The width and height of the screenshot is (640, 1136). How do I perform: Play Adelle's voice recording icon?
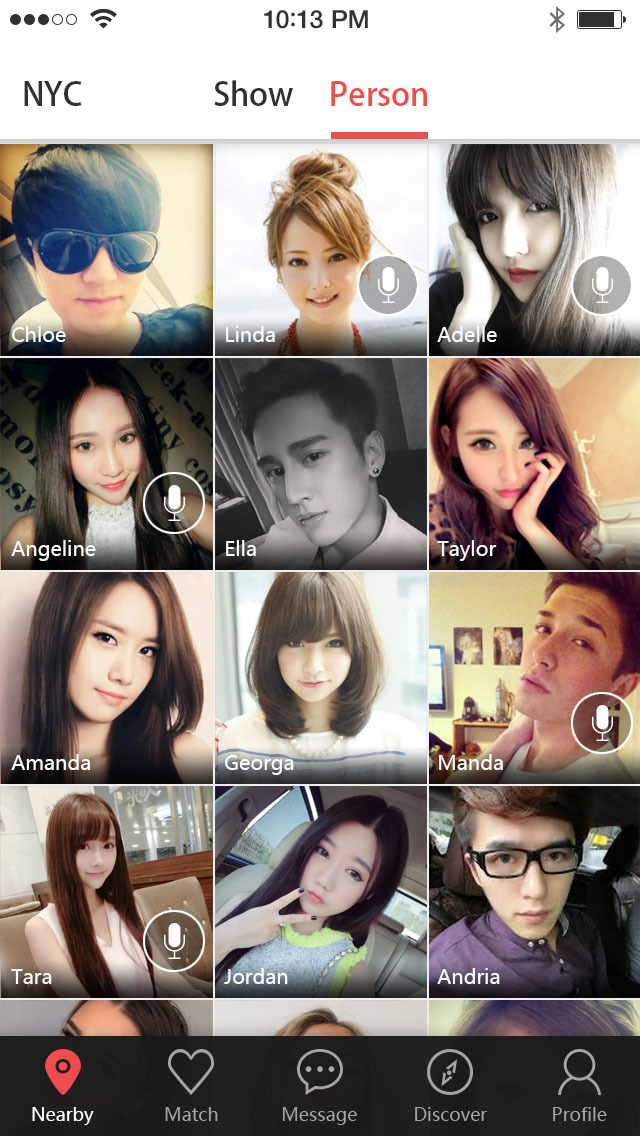602,285
